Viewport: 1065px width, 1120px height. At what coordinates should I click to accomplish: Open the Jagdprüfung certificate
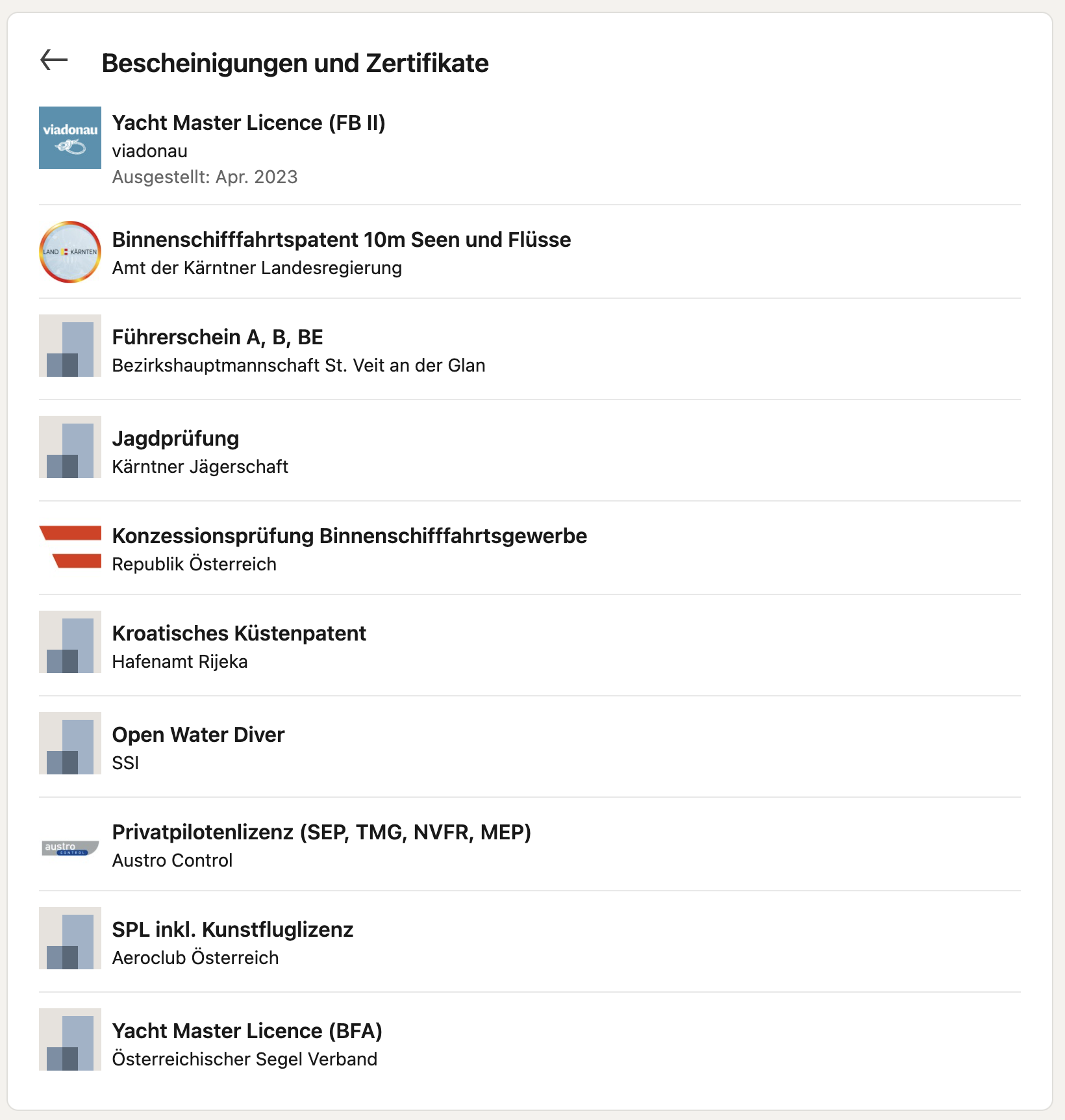point(175,439)
